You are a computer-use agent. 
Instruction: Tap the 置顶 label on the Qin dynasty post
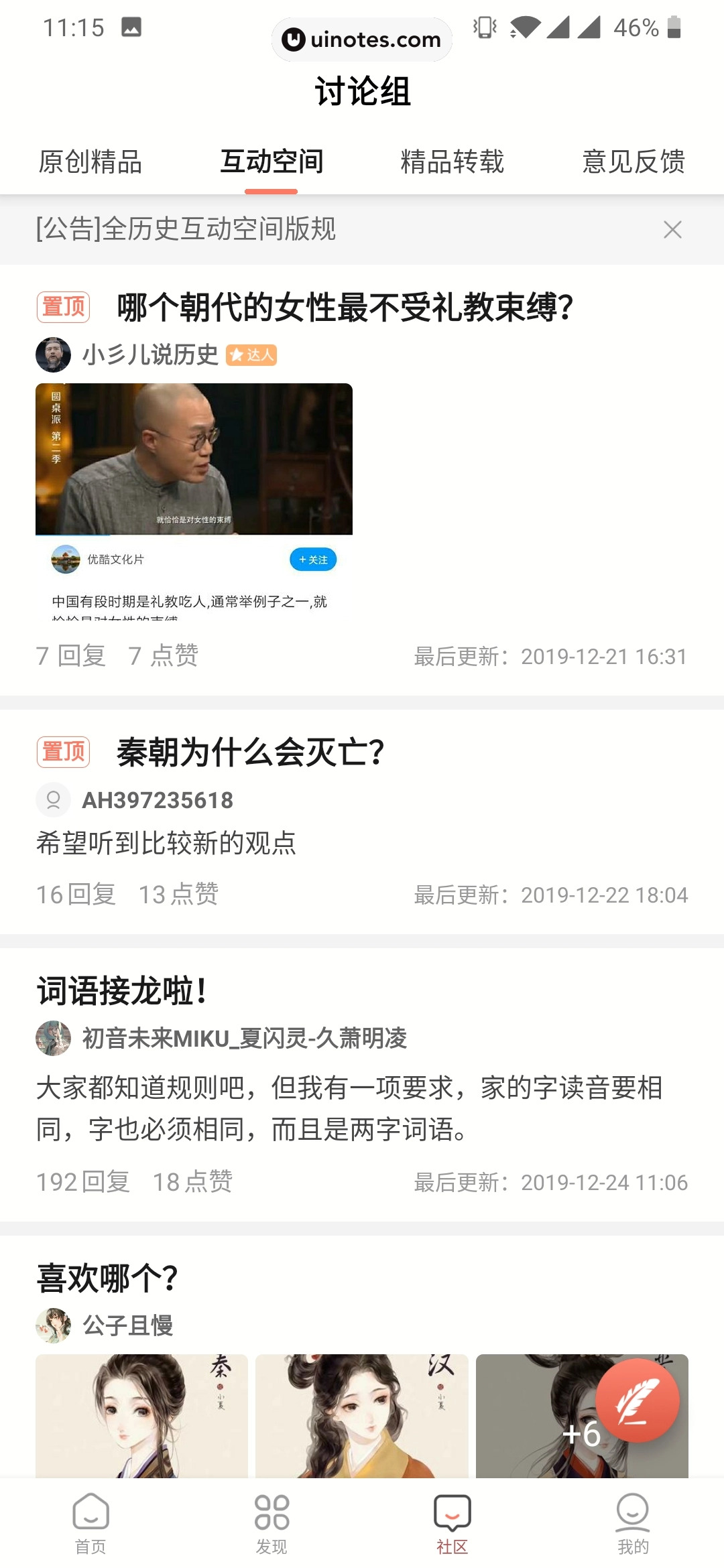[63, 752]
